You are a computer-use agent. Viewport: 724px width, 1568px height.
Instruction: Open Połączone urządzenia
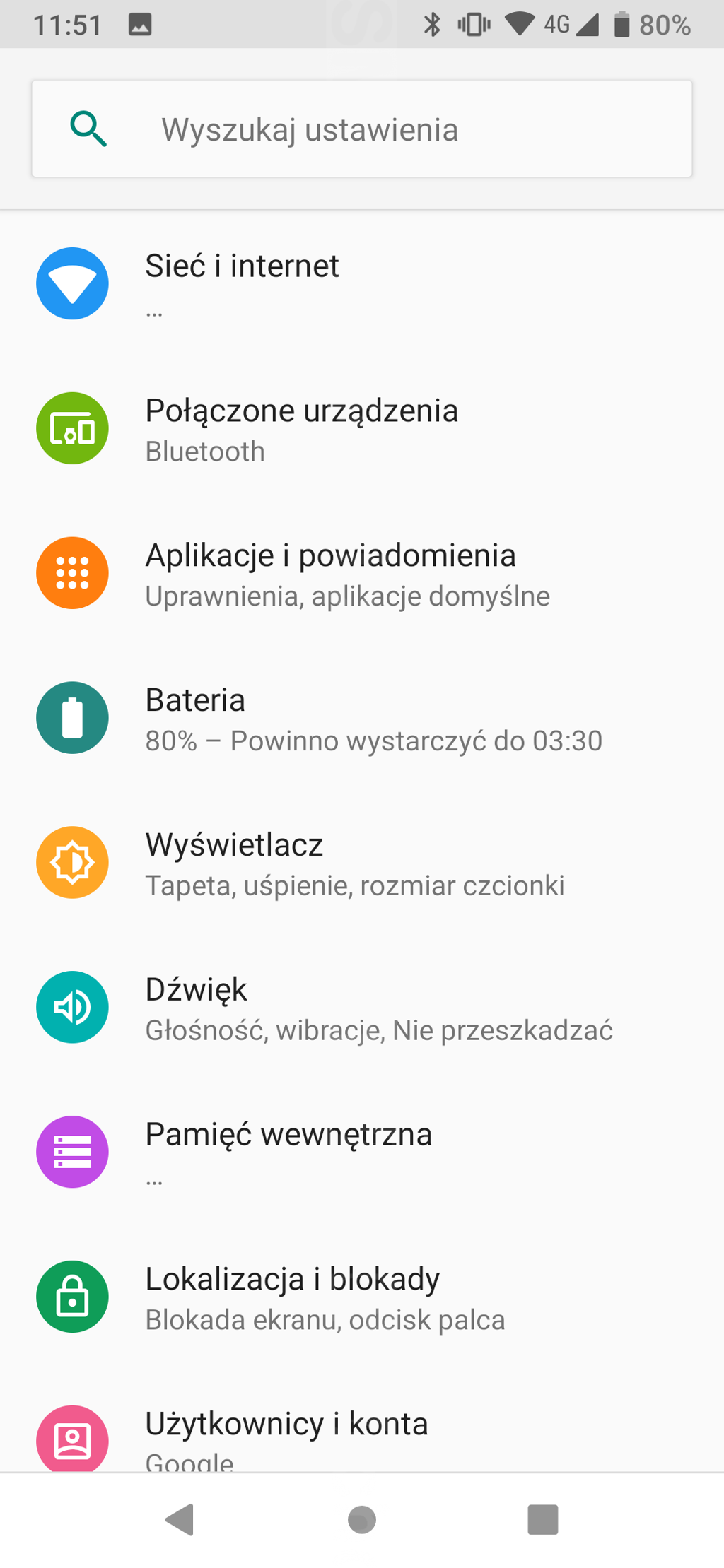point(362,428)
